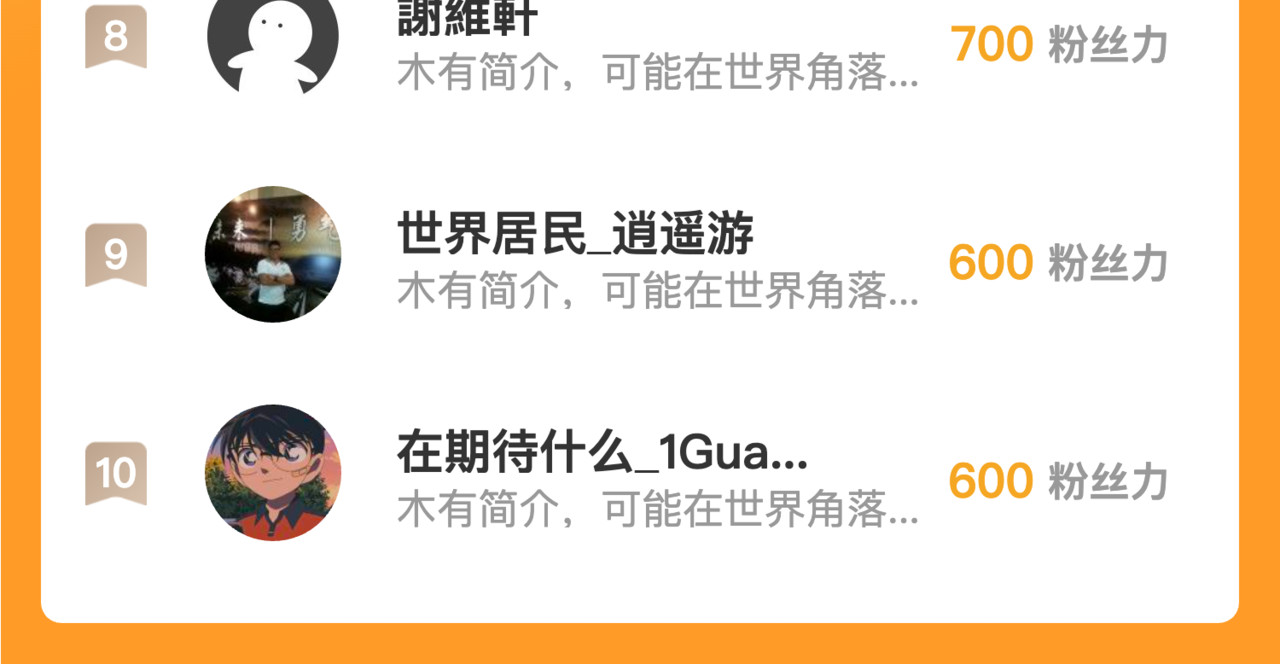Tap the Conan avatar of 在期待什么_1Gua...
The height and width of the screenshot is (664, 1280).
273,473
